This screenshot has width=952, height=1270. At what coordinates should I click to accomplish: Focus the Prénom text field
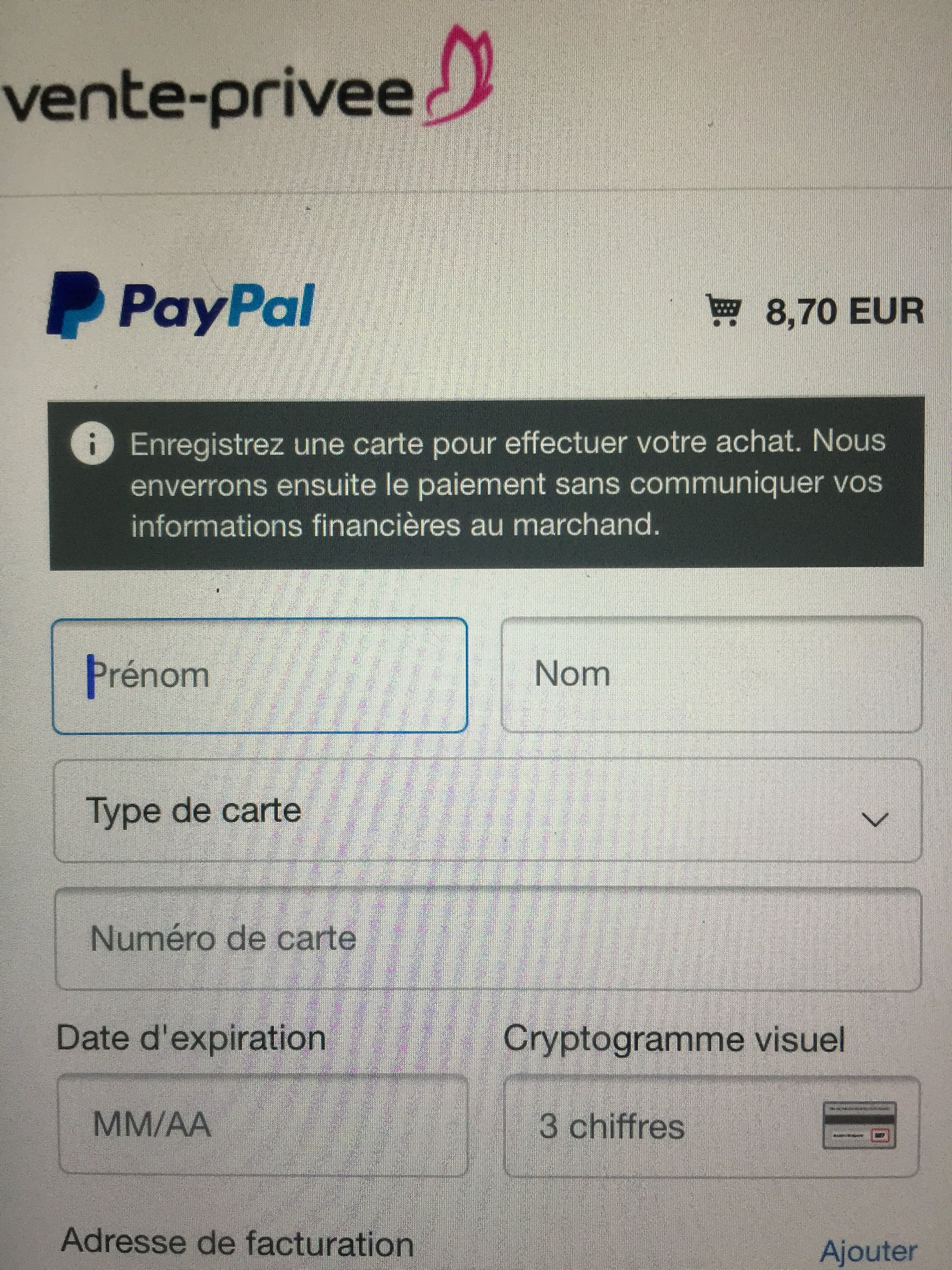(259, 676)
